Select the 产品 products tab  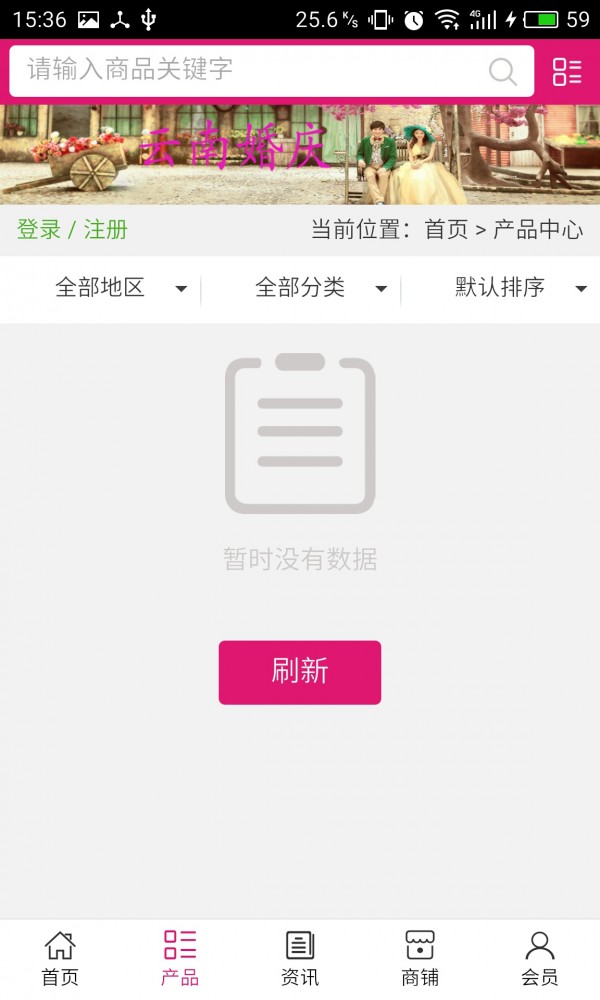tap(180, 958)
